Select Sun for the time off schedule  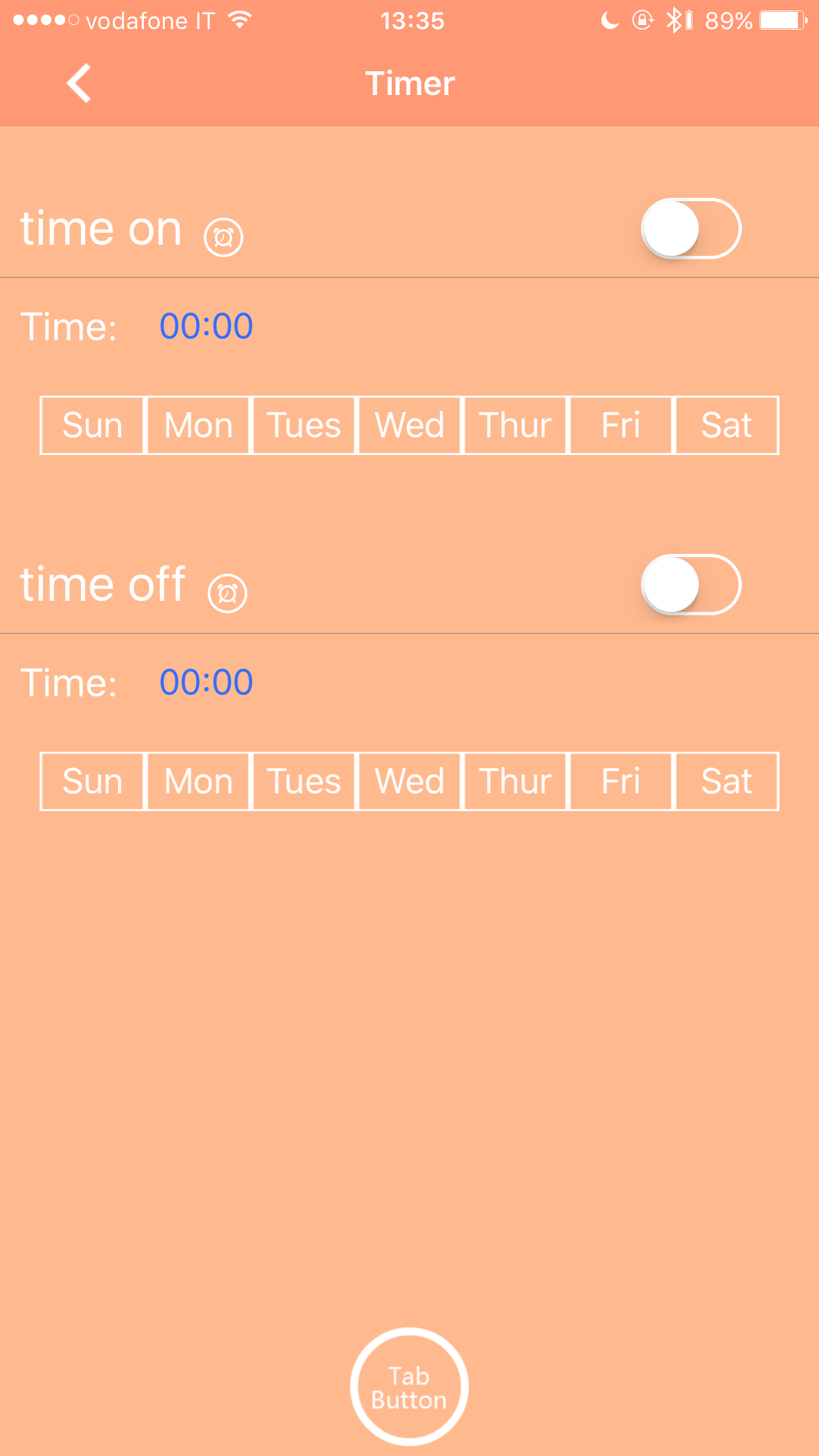coord(92,781)
